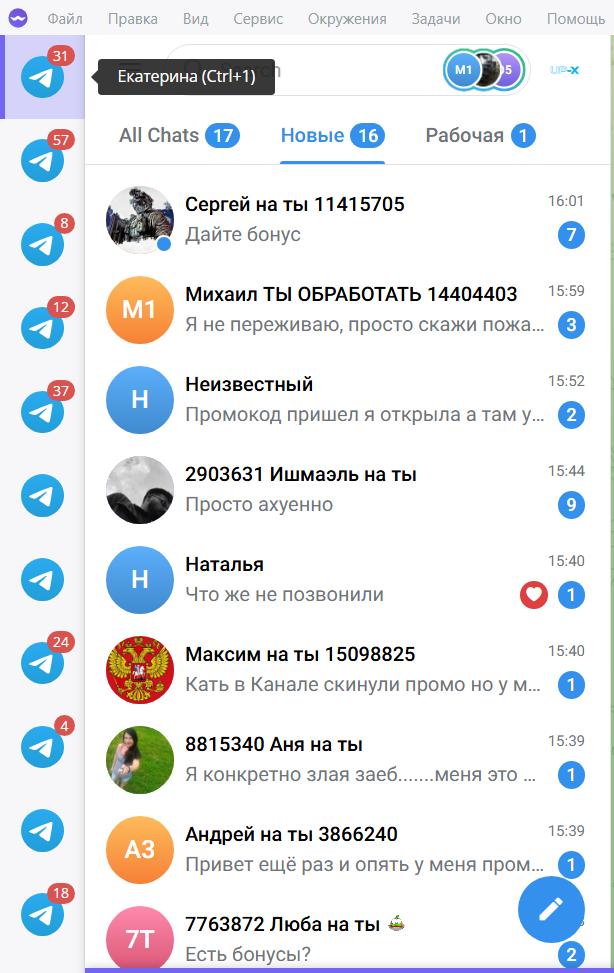The image size is (614, 973).
Task: Open the Окружения menu
Action: [347, 19]
